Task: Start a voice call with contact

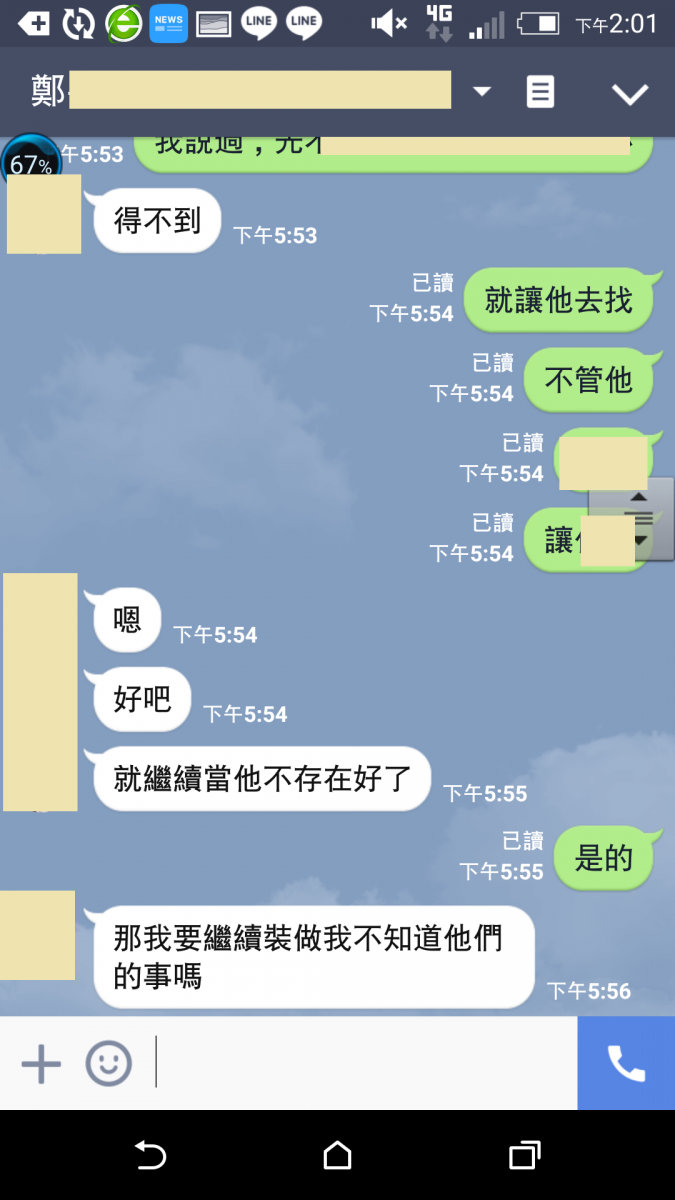Action: tap(626, 1063)
